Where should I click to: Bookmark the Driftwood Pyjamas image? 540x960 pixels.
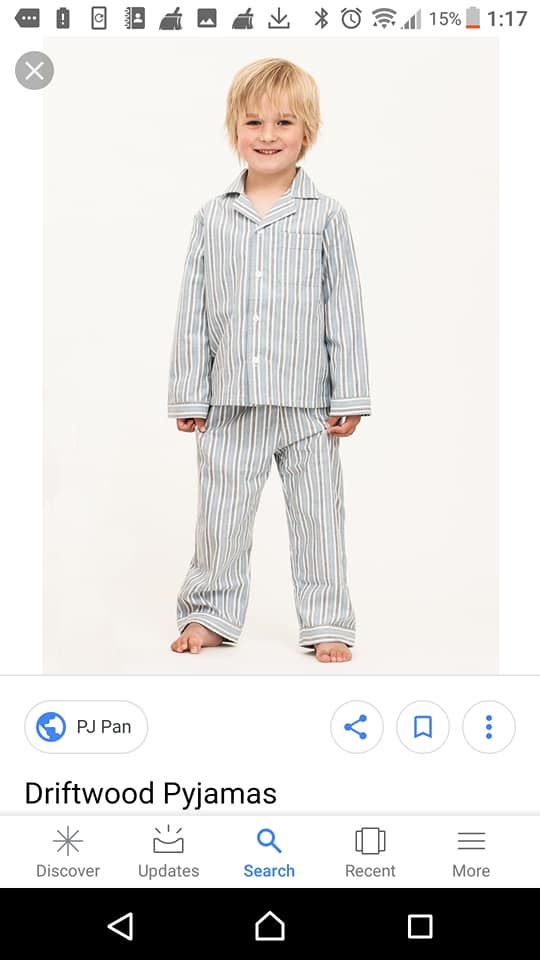422,727
